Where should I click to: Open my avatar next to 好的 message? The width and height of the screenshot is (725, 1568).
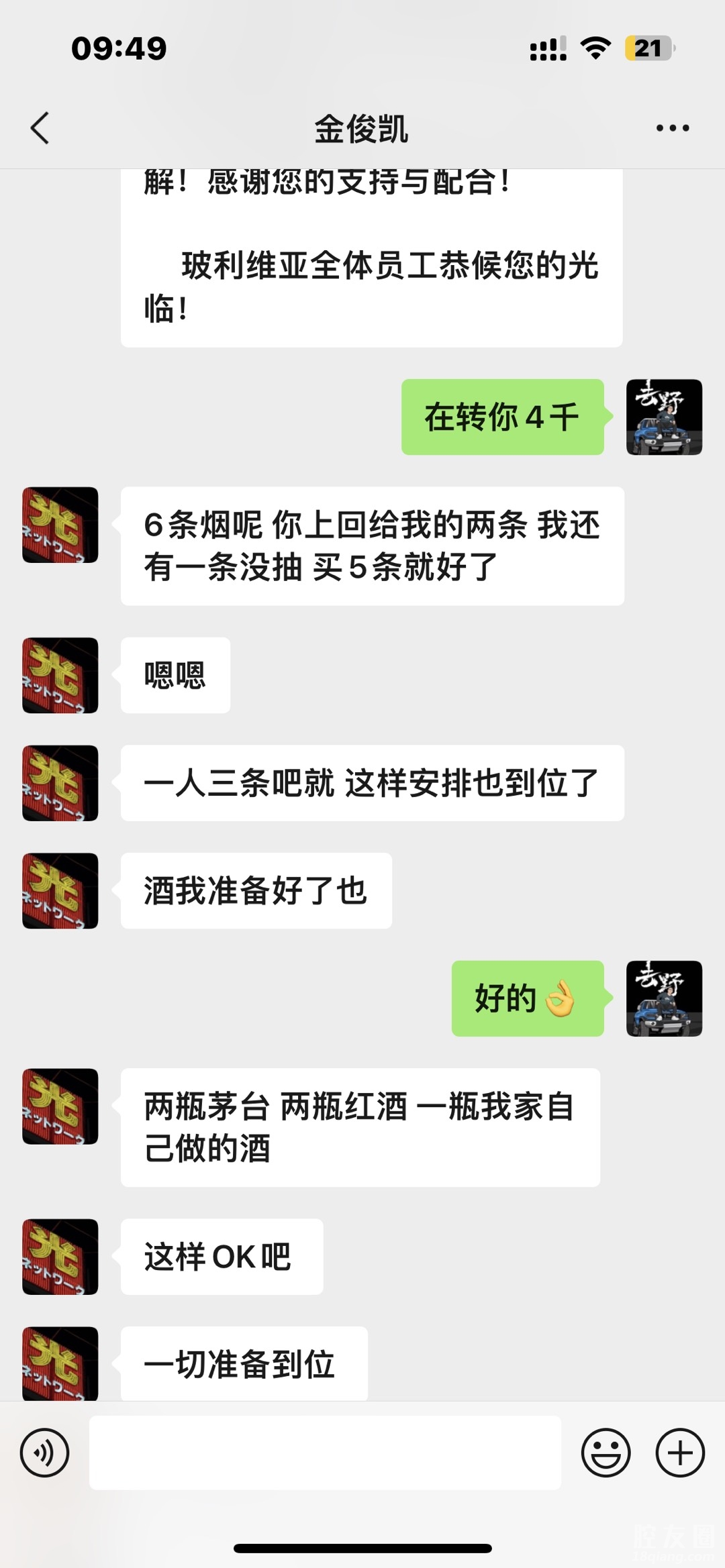[664, 998]
